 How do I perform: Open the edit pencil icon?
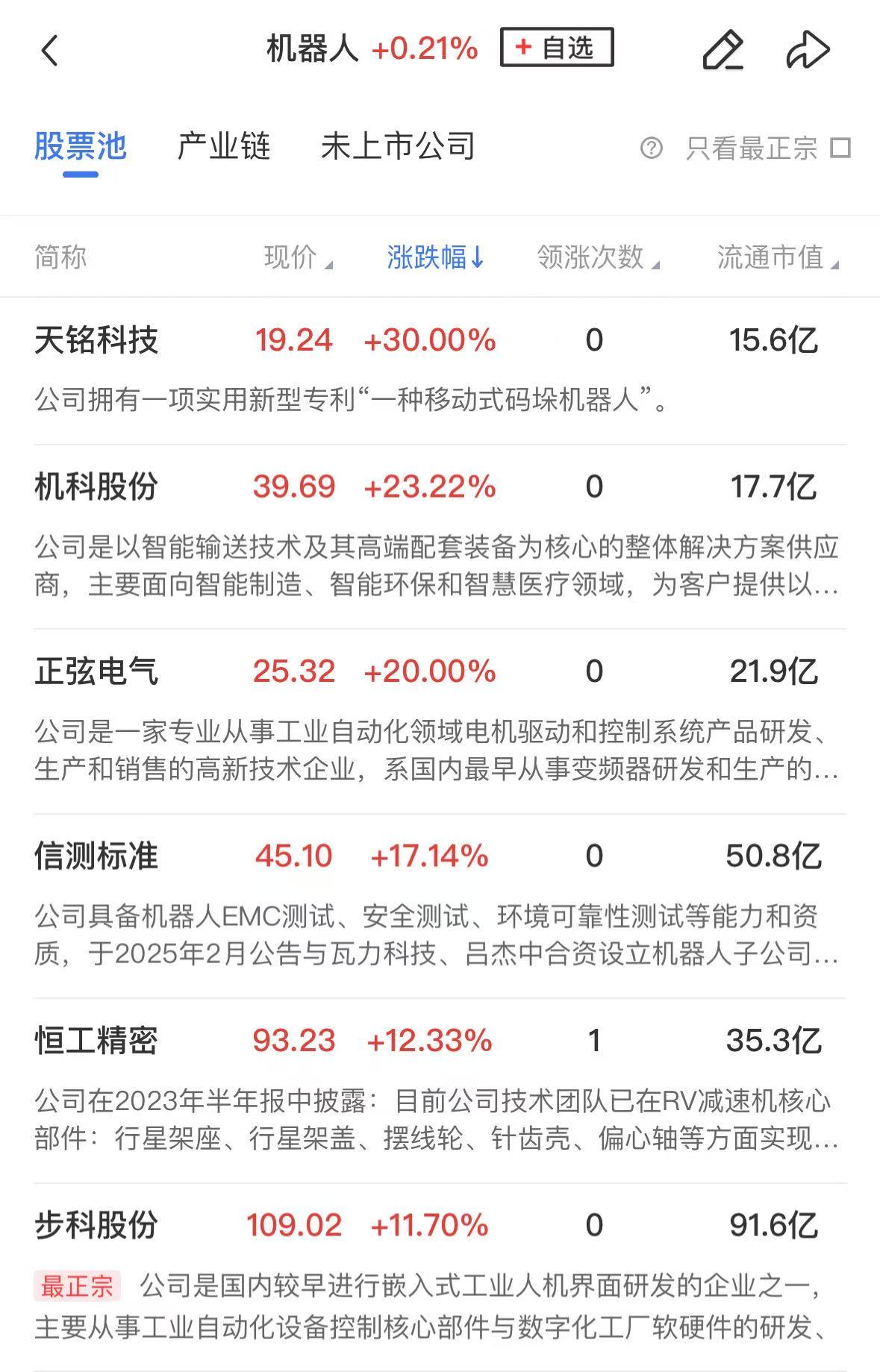click(x=723, y=51)
